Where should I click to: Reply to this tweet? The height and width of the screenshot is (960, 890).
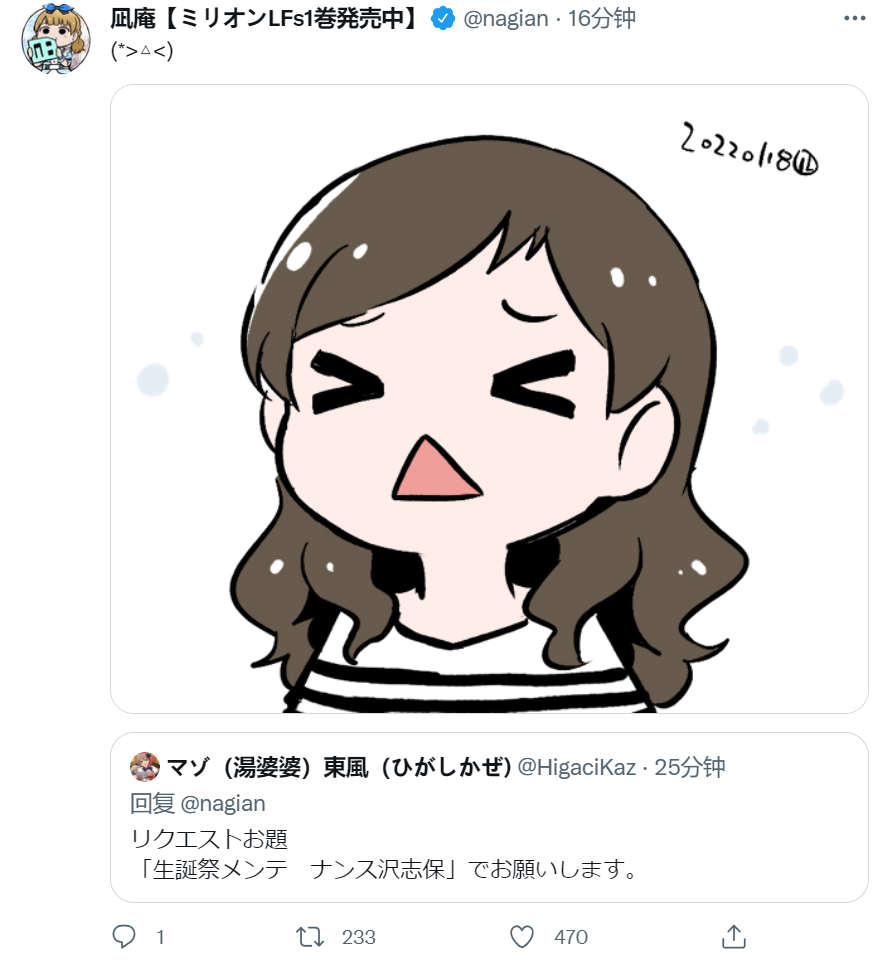click(x=124, y=937)
